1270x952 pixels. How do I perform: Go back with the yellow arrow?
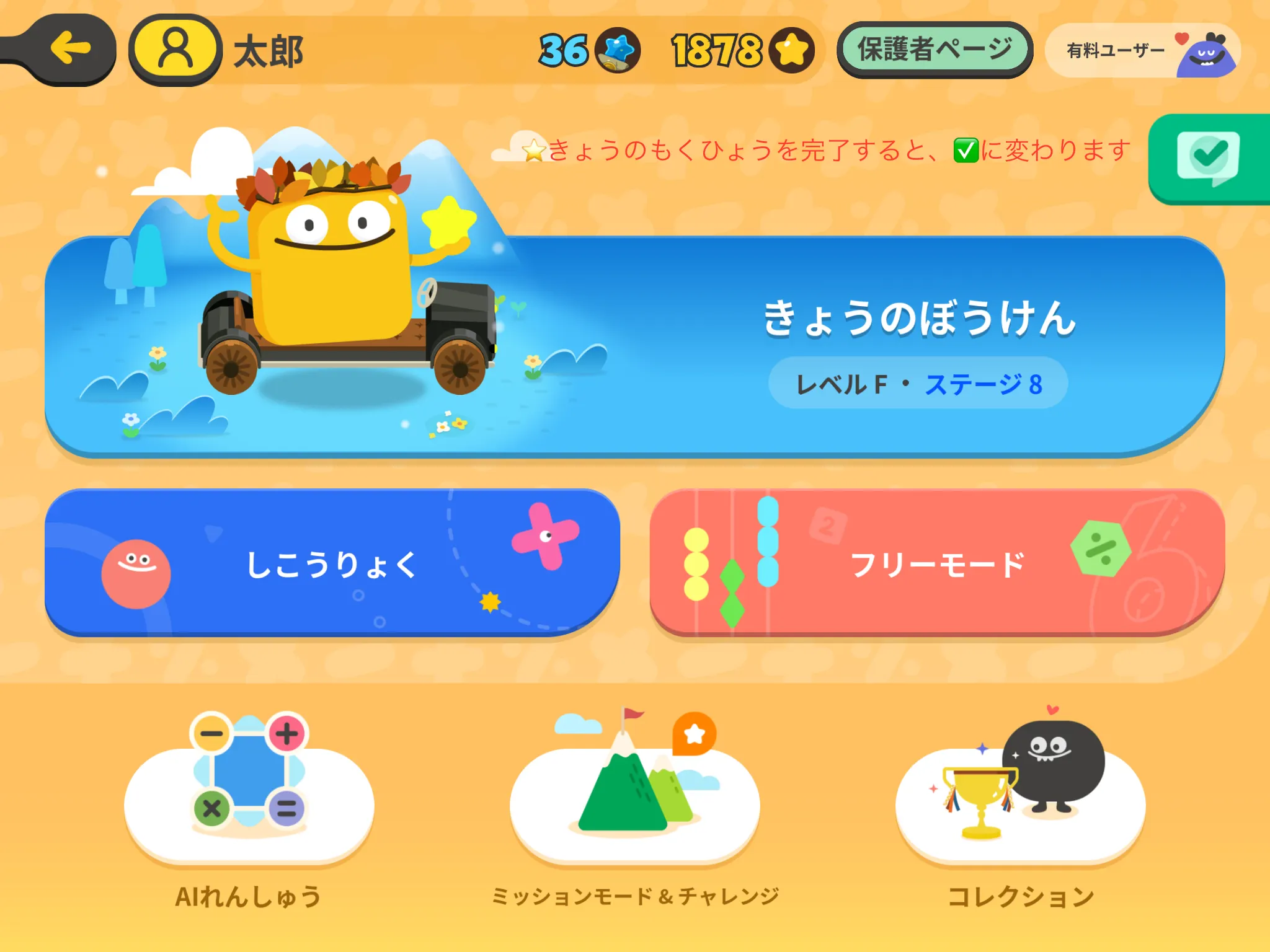[x=70, y=49]
